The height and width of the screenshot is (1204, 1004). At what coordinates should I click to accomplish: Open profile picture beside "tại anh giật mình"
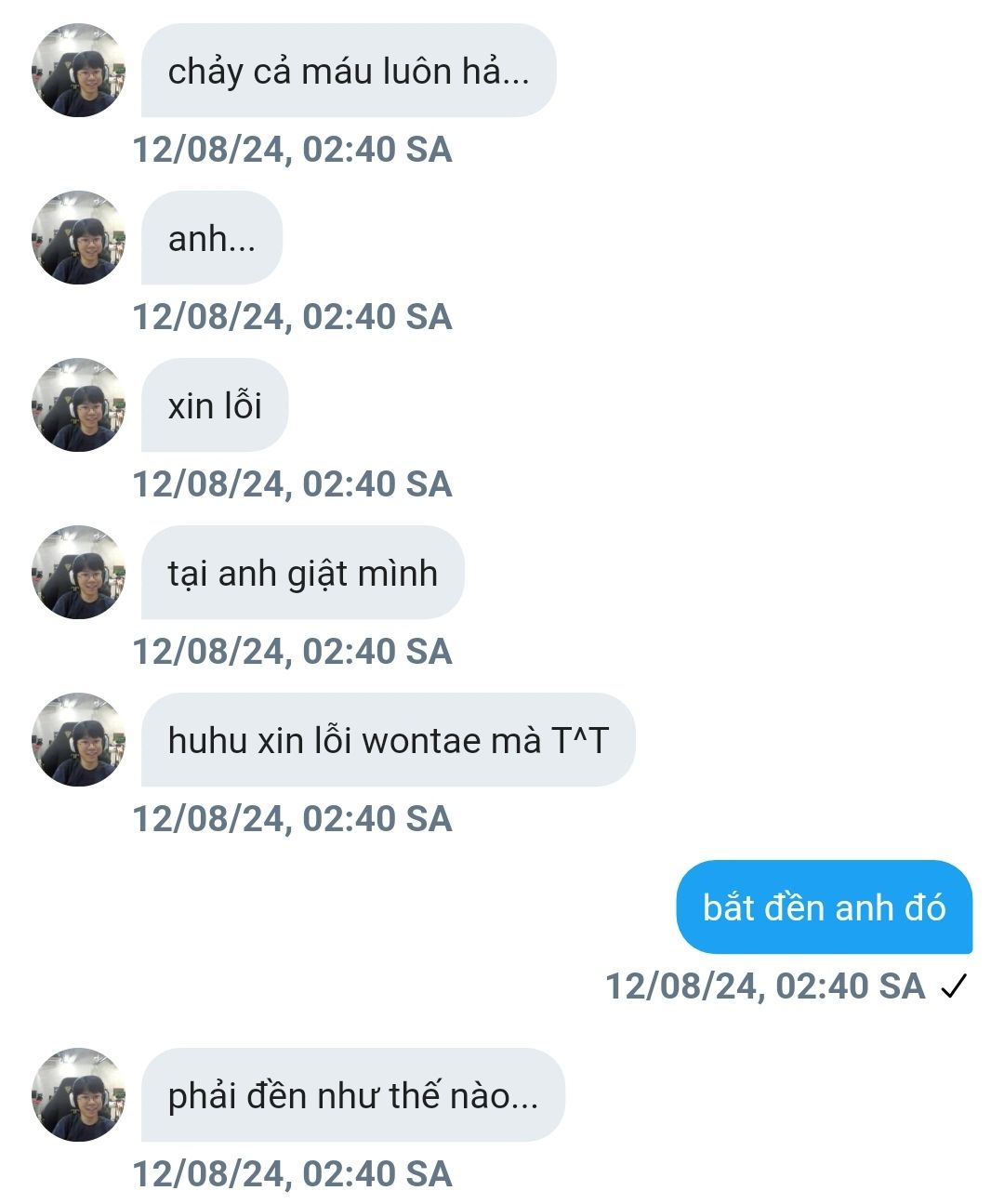78,573
